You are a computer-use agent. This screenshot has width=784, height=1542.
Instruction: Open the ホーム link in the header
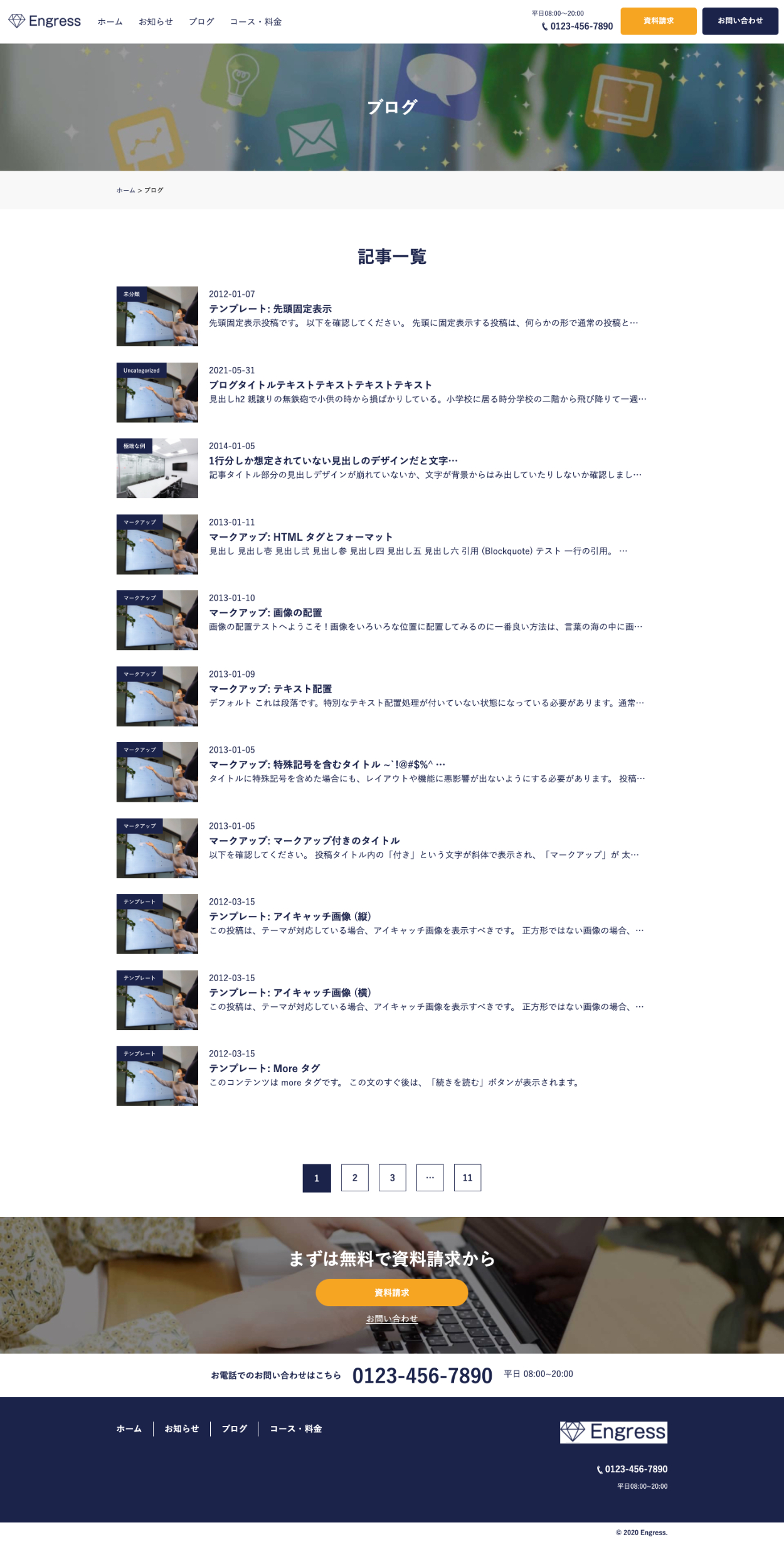pos(110,22)
